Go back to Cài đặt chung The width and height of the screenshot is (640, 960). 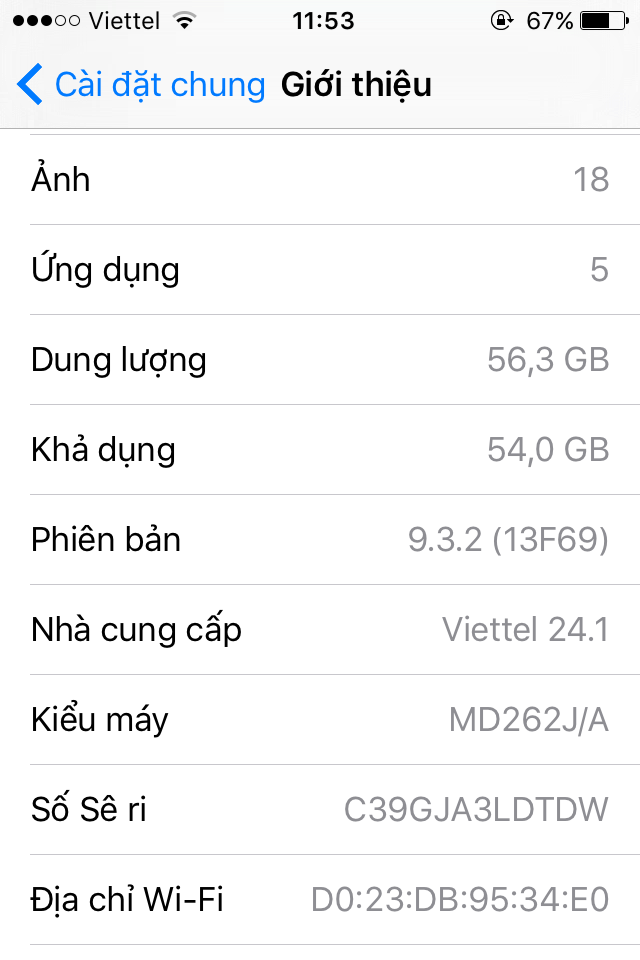pos(140,85)
